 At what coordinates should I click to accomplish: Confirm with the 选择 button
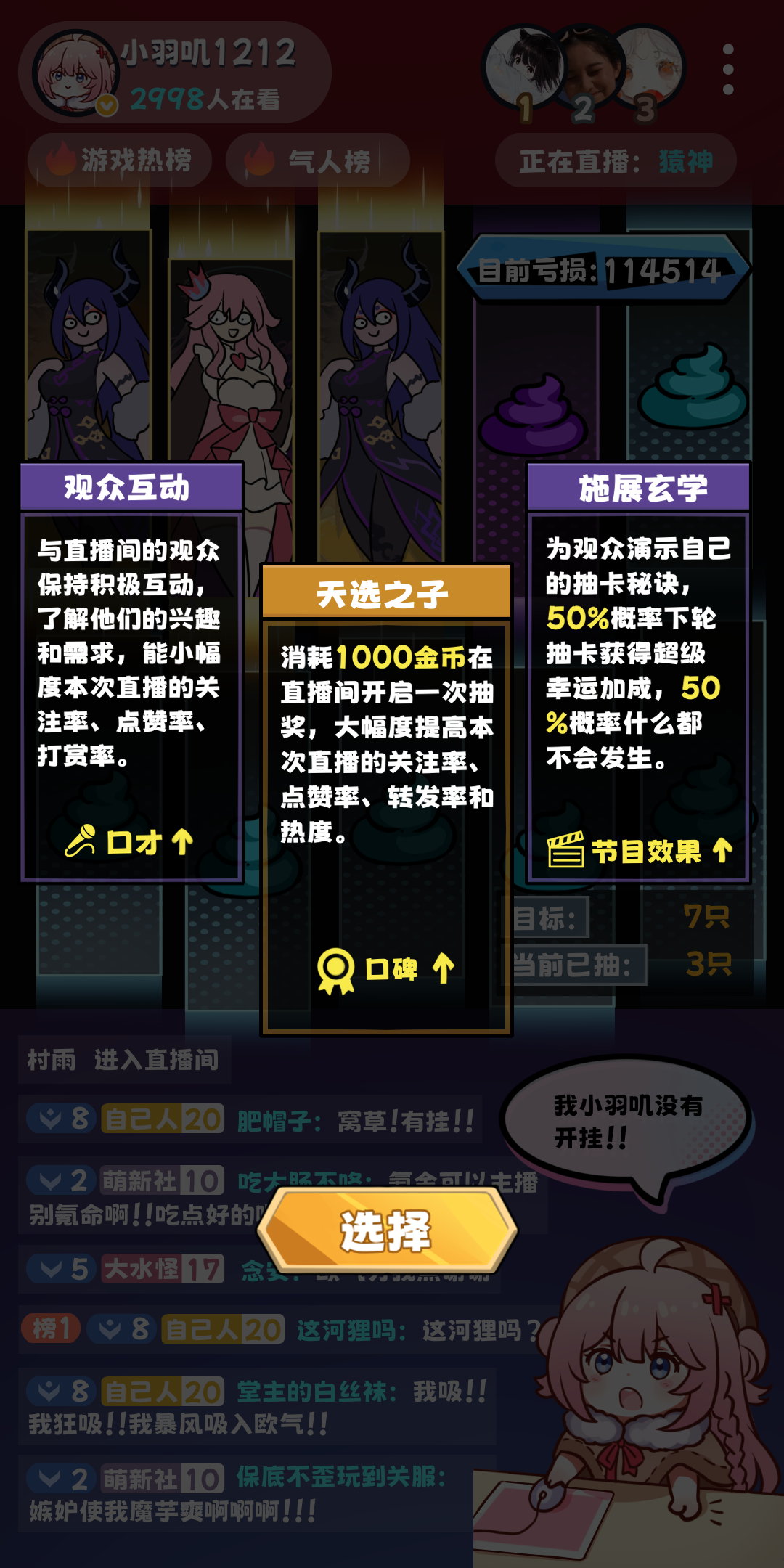click(x=387, y=1230)
